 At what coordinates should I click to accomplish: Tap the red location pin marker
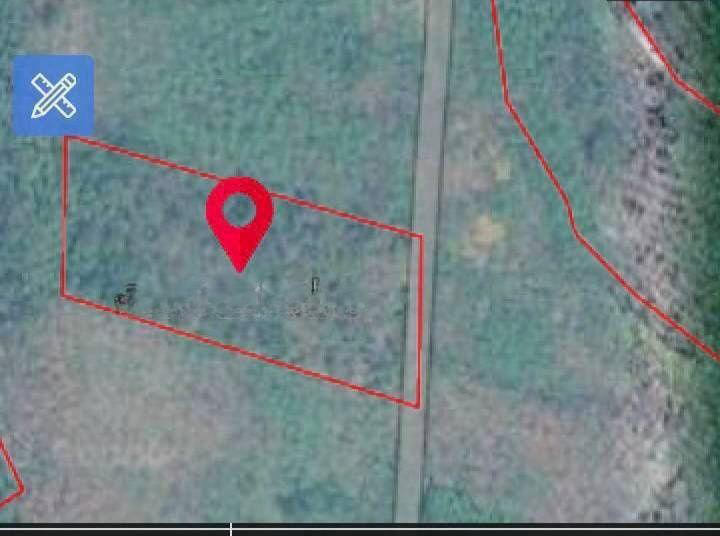[240, 217]
